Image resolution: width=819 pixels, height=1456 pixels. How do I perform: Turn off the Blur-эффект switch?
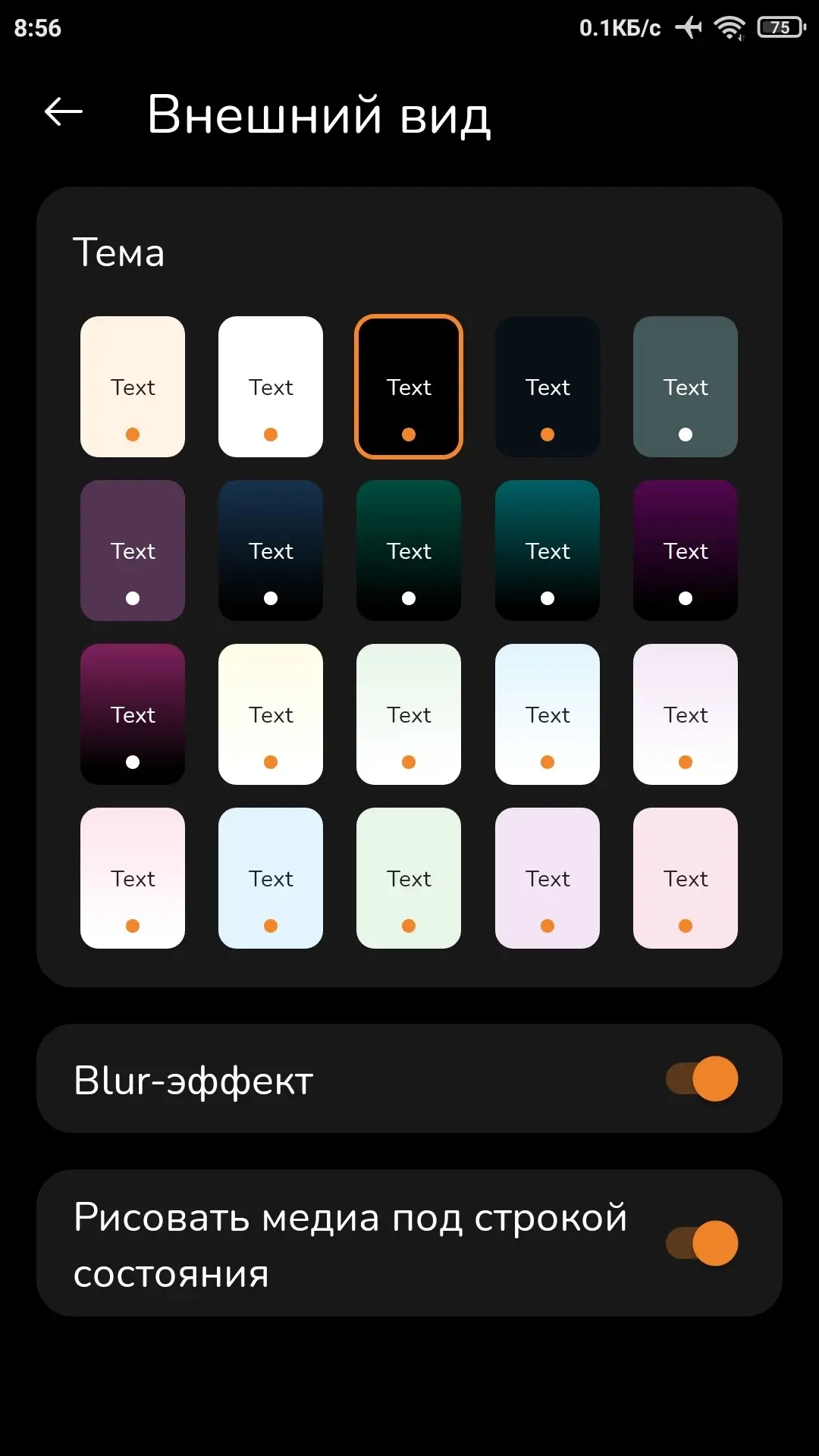pos(702,1078)
